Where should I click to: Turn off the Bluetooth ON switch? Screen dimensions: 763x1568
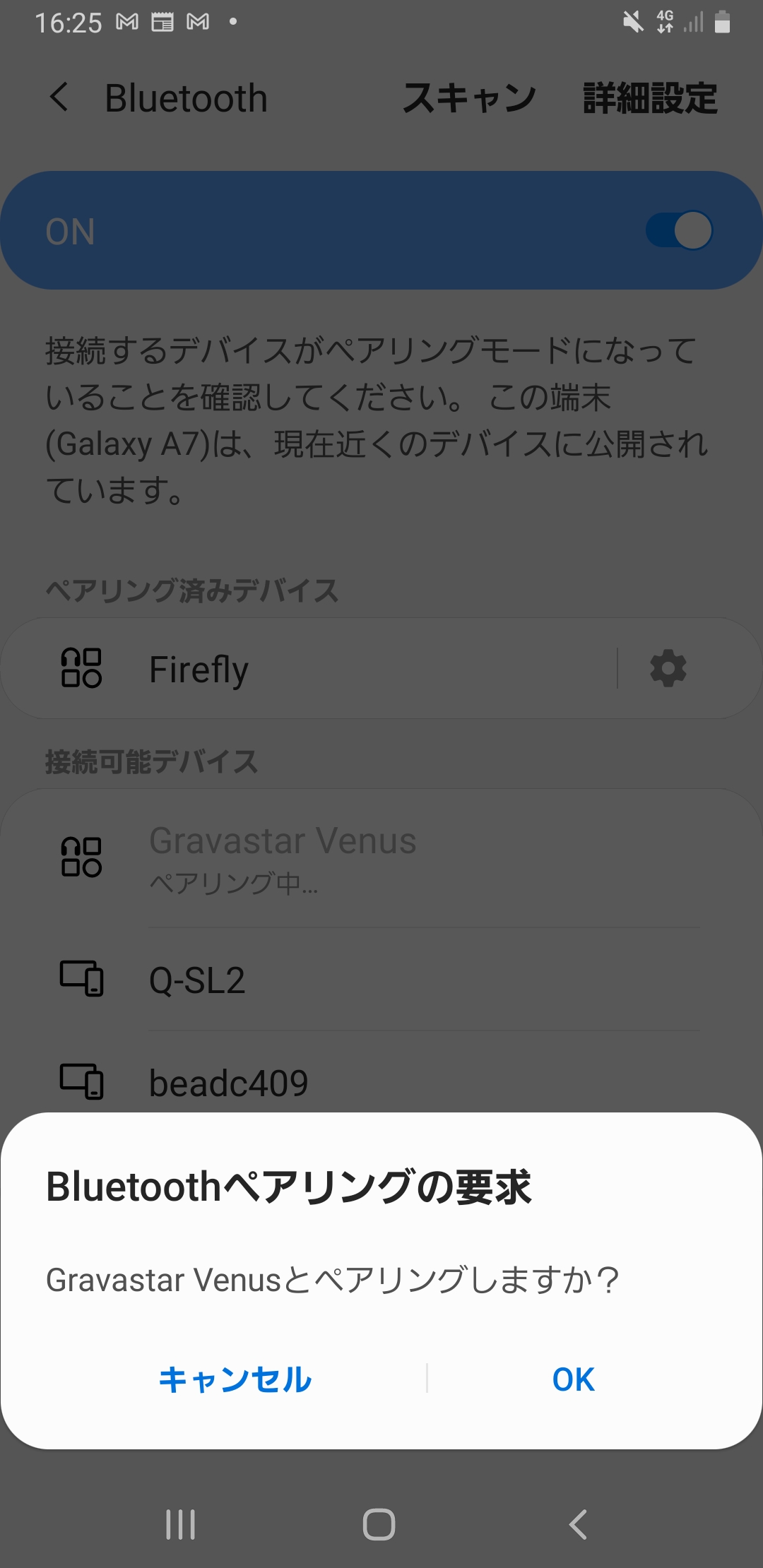click(x=679, y=230)
